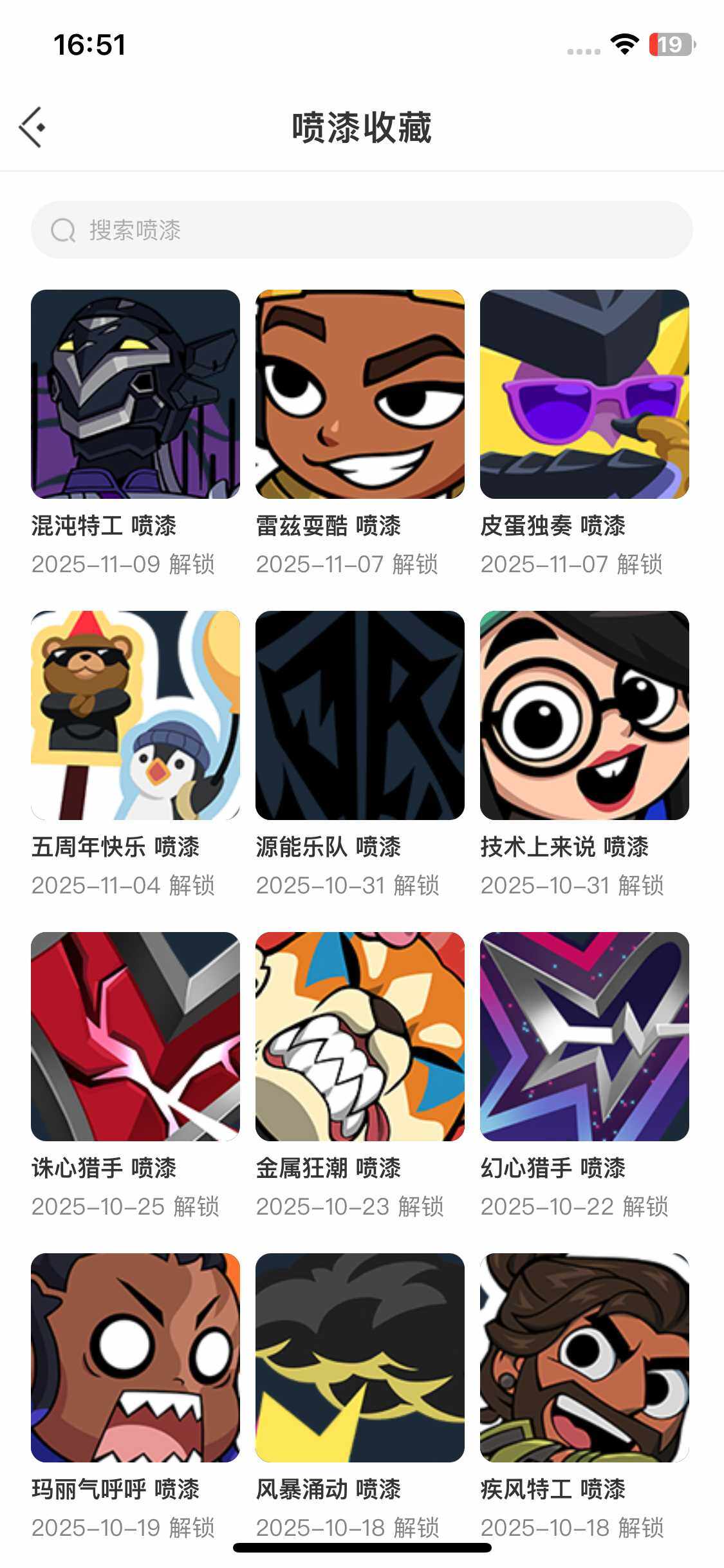Tap the 搜索喷漆 search input field

click(362, 230)
